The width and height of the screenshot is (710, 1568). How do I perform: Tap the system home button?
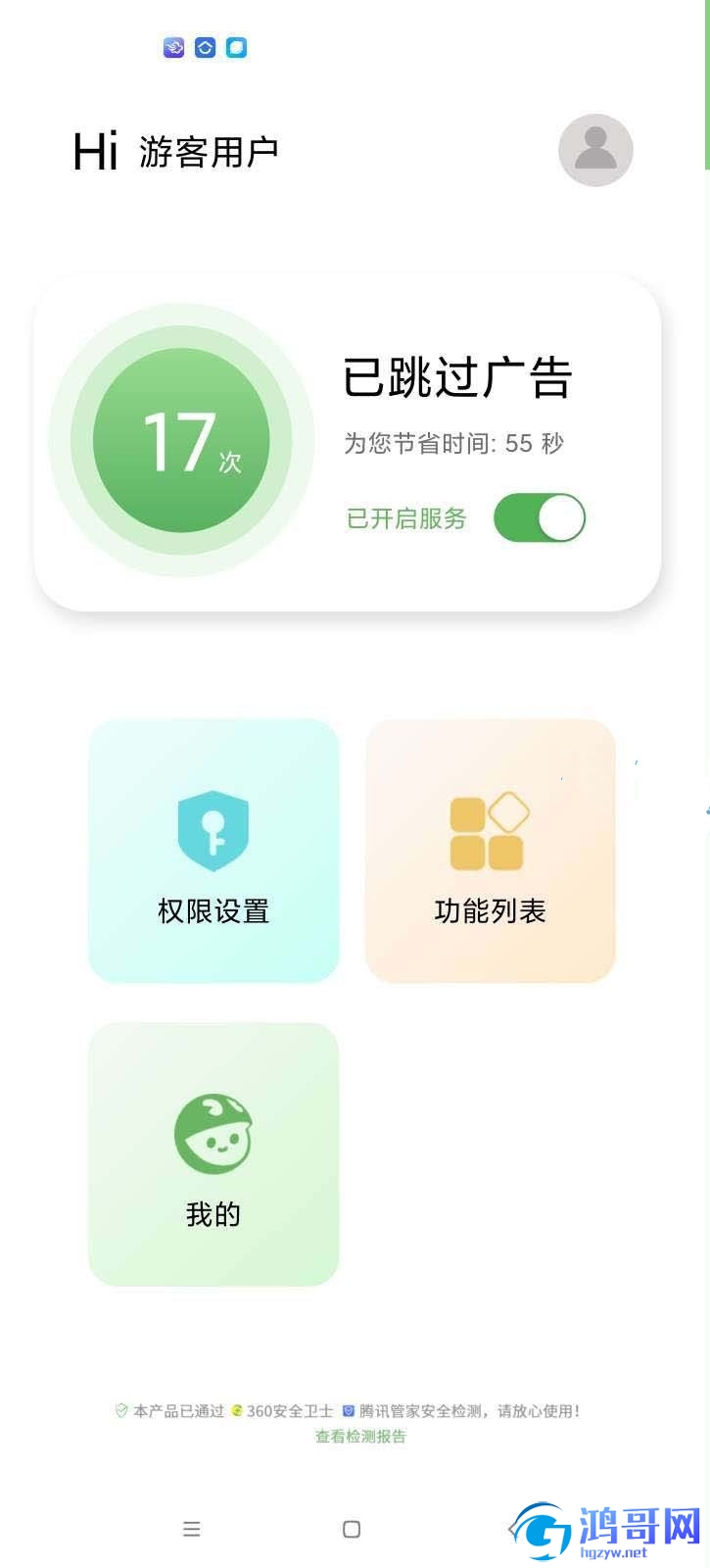tap(352, 1529)
